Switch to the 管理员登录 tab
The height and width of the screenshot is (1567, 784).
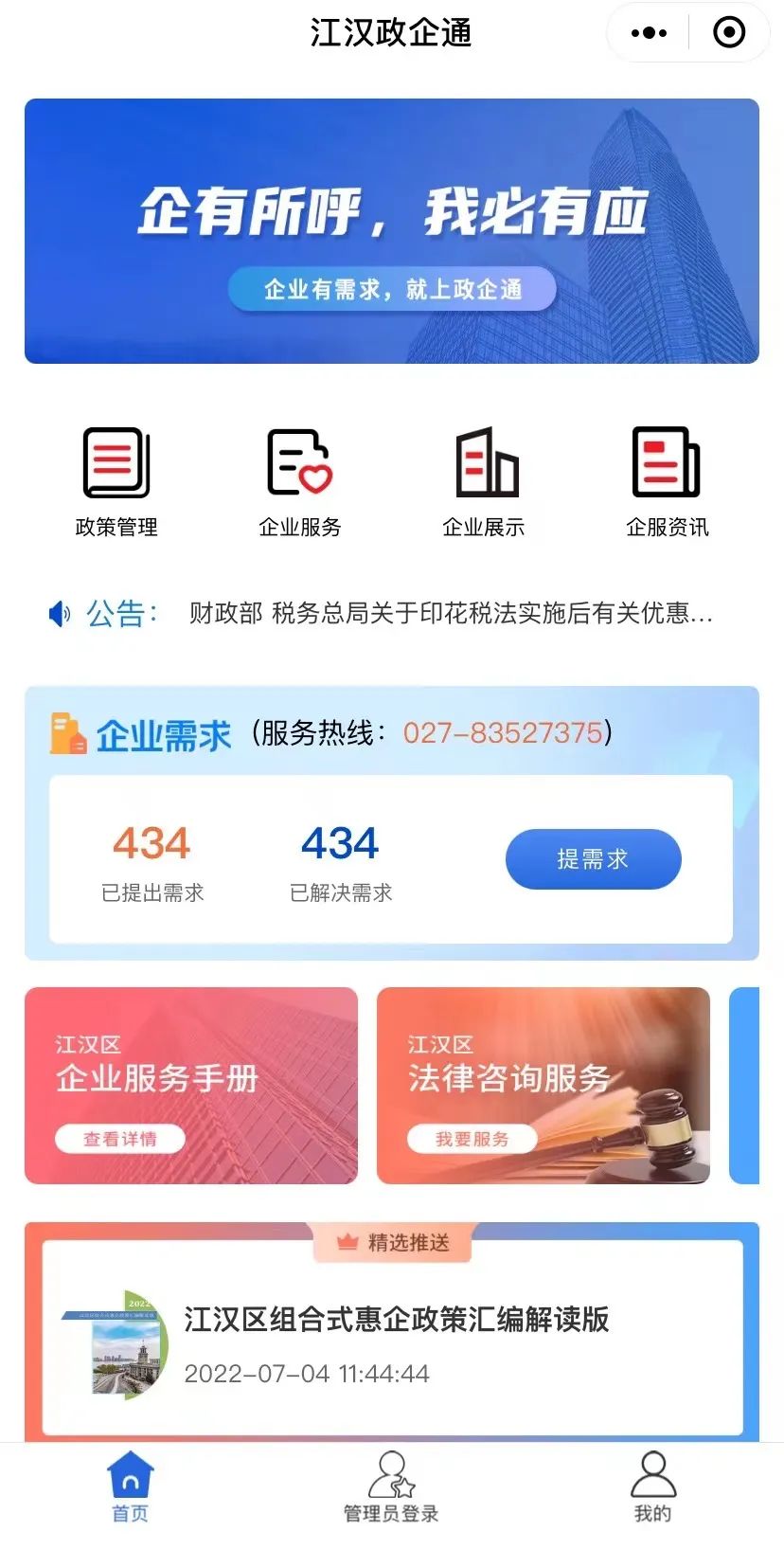coord(391,1487)
